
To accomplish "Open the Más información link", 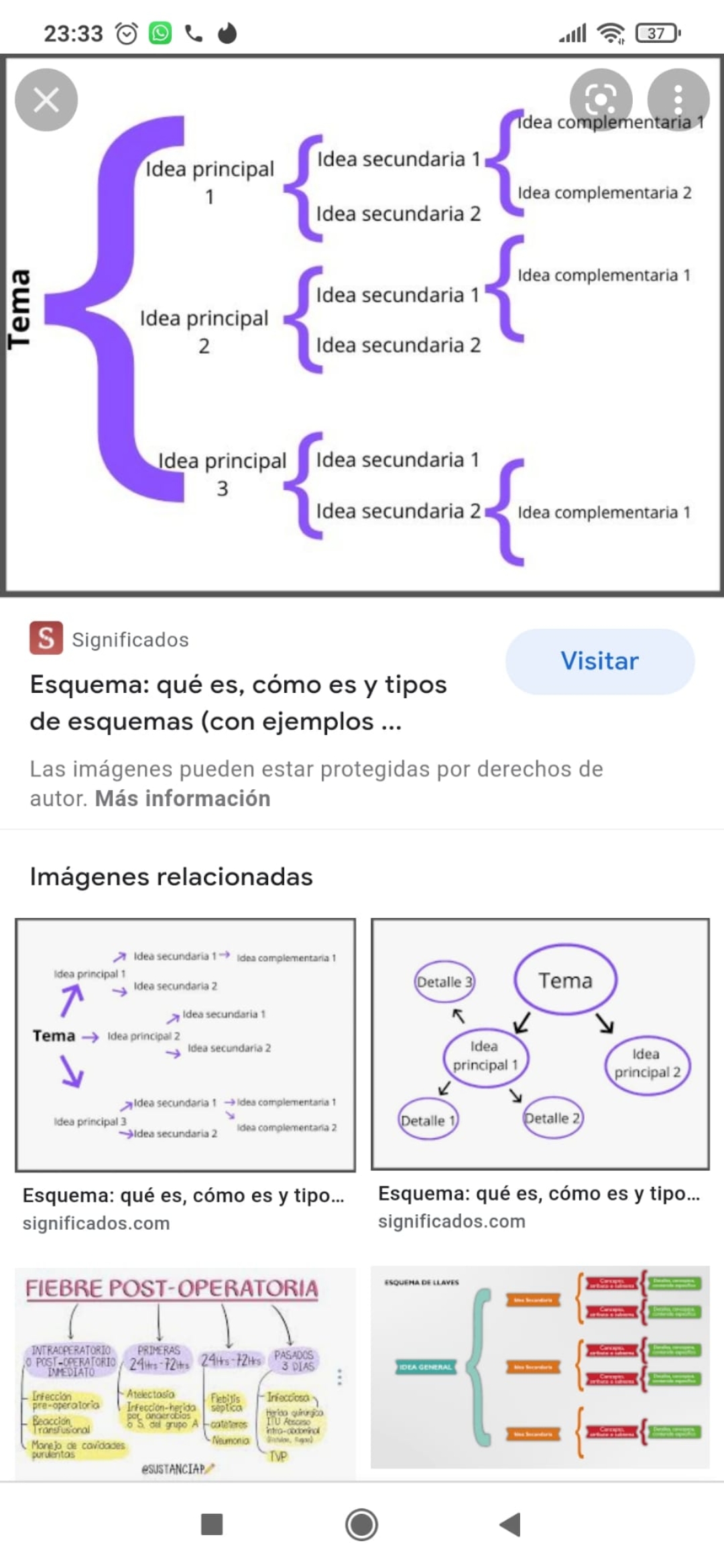I will pos(182,798).
